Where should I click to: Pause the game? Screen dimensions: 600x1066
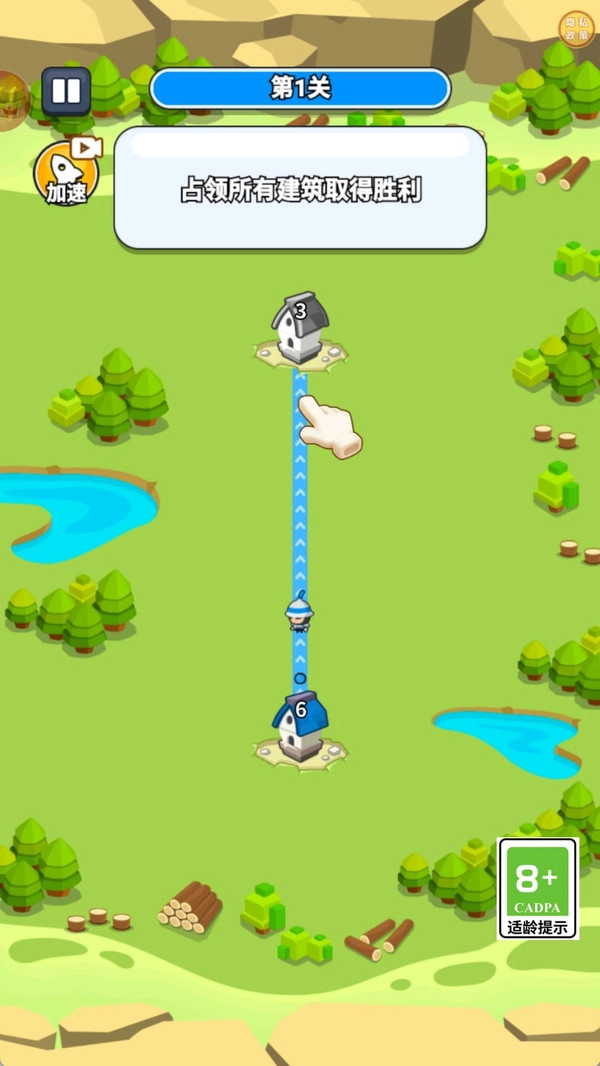pos(66,91)
